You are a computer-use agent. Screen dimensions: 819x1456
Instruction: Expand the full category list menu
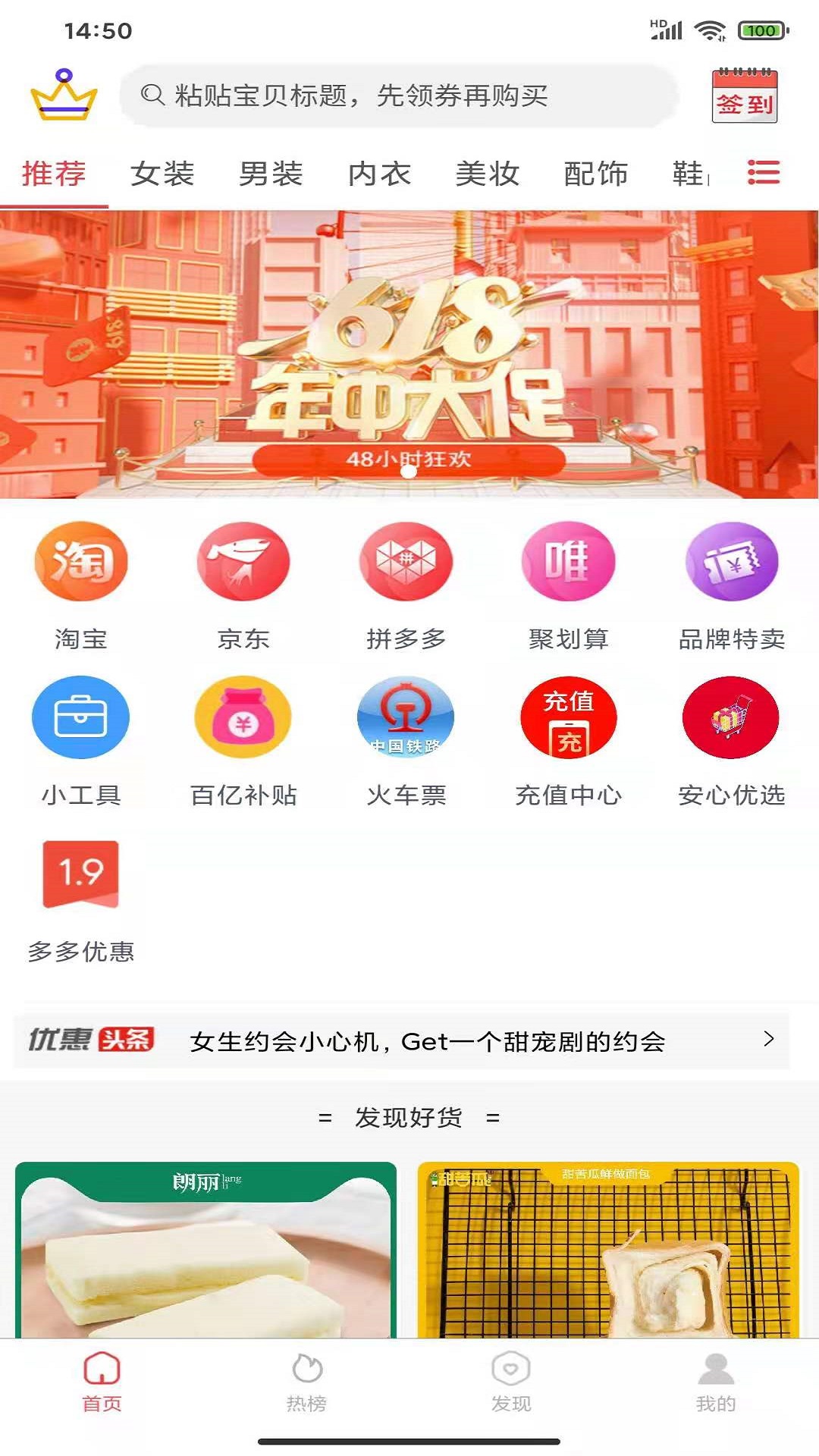pos(763,172)
